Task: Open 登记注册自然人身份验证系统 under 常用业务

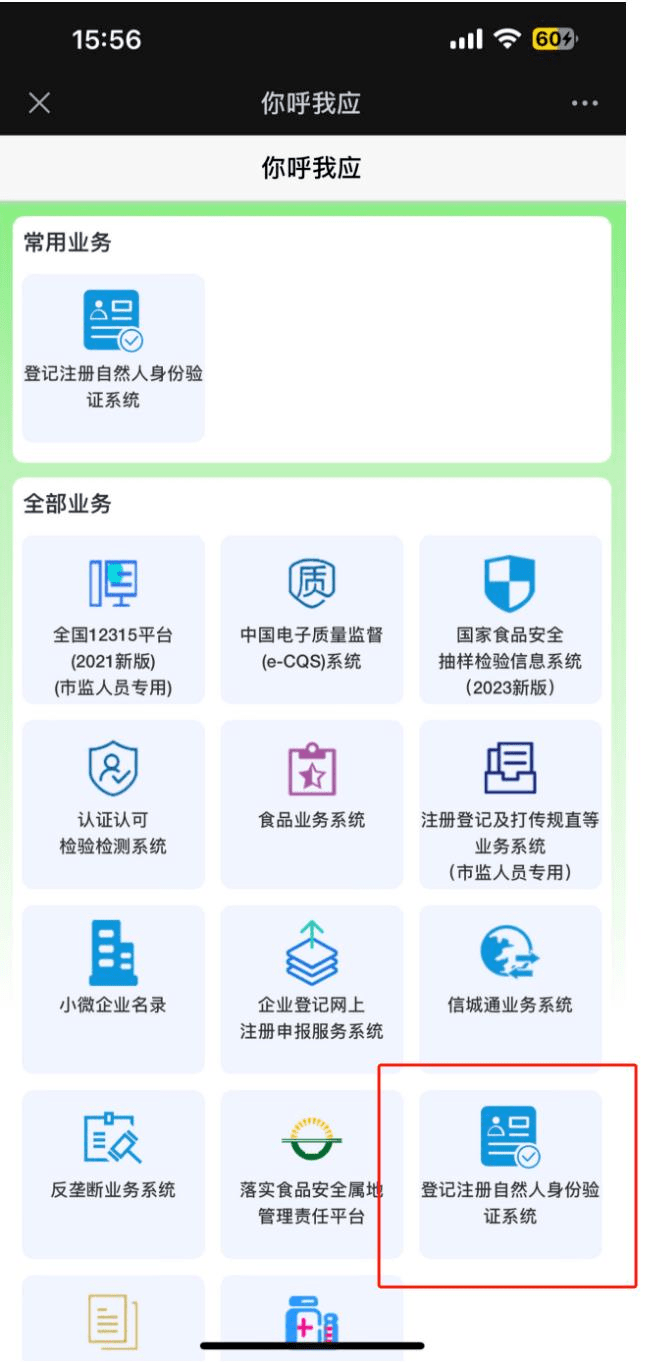Action: click(x=112, y=357)
